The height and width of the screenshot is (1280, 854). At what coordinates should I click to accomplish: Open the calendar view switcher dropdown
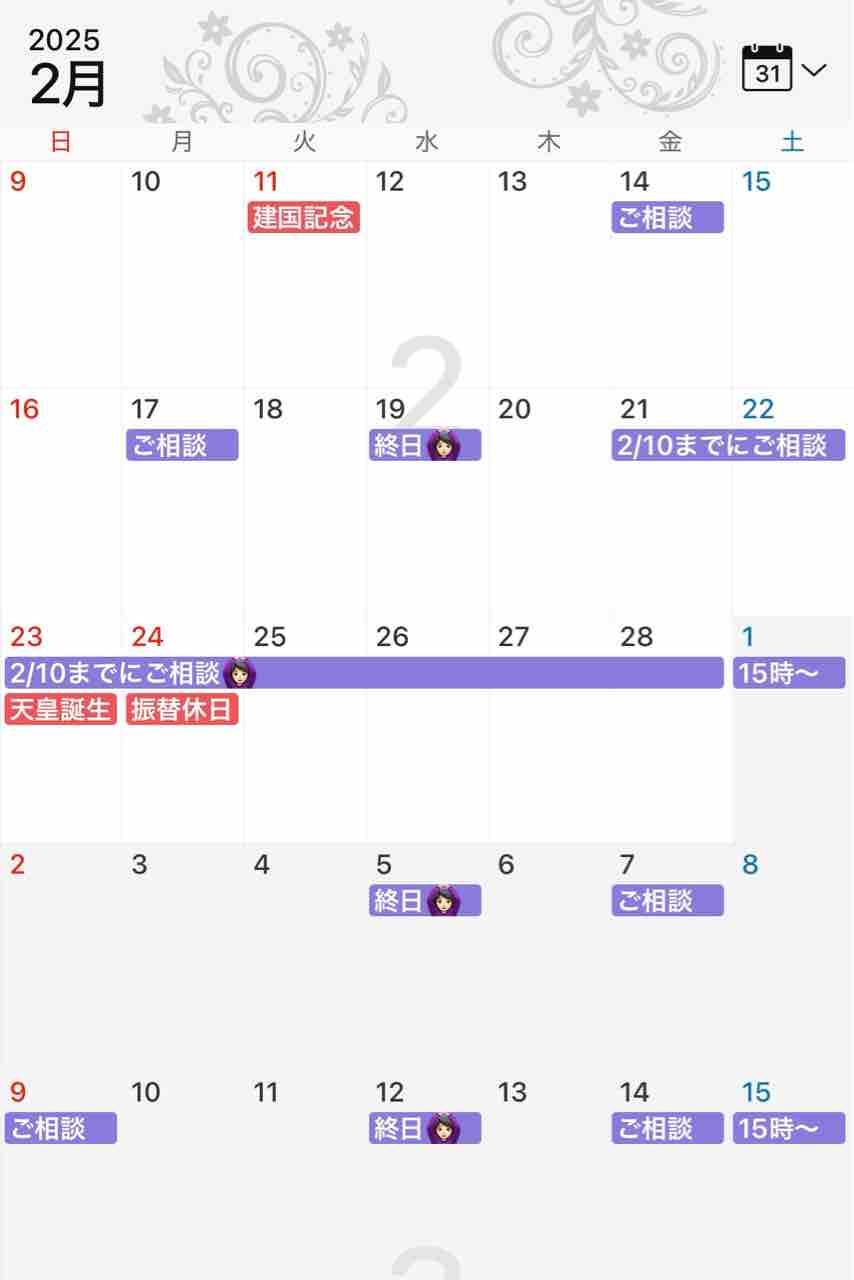click(x=784, y=70)
